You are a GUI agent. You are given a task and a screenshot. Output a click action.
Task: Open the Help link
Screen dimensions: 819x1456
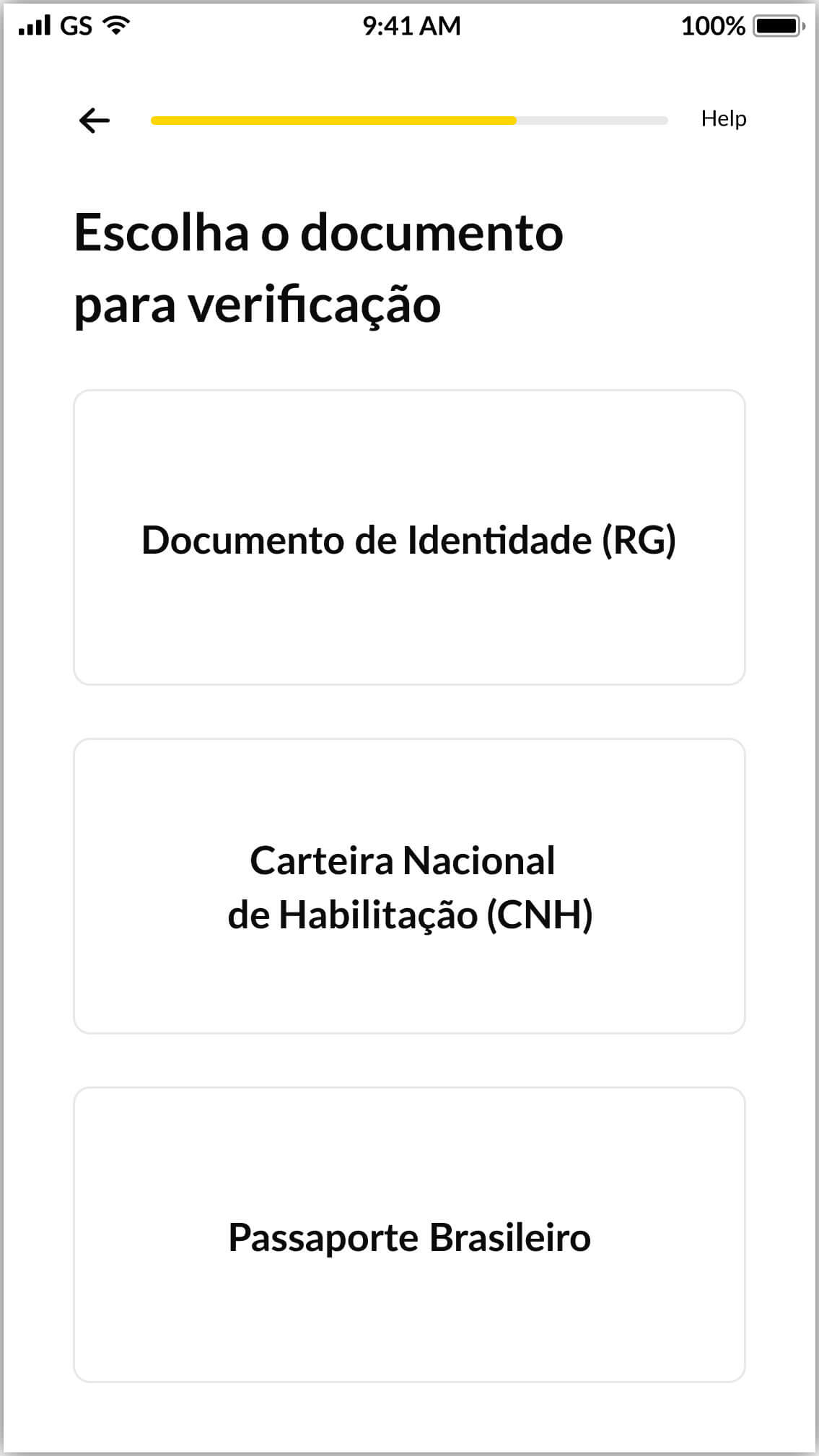pyautogui.click(x=723, y=118)
